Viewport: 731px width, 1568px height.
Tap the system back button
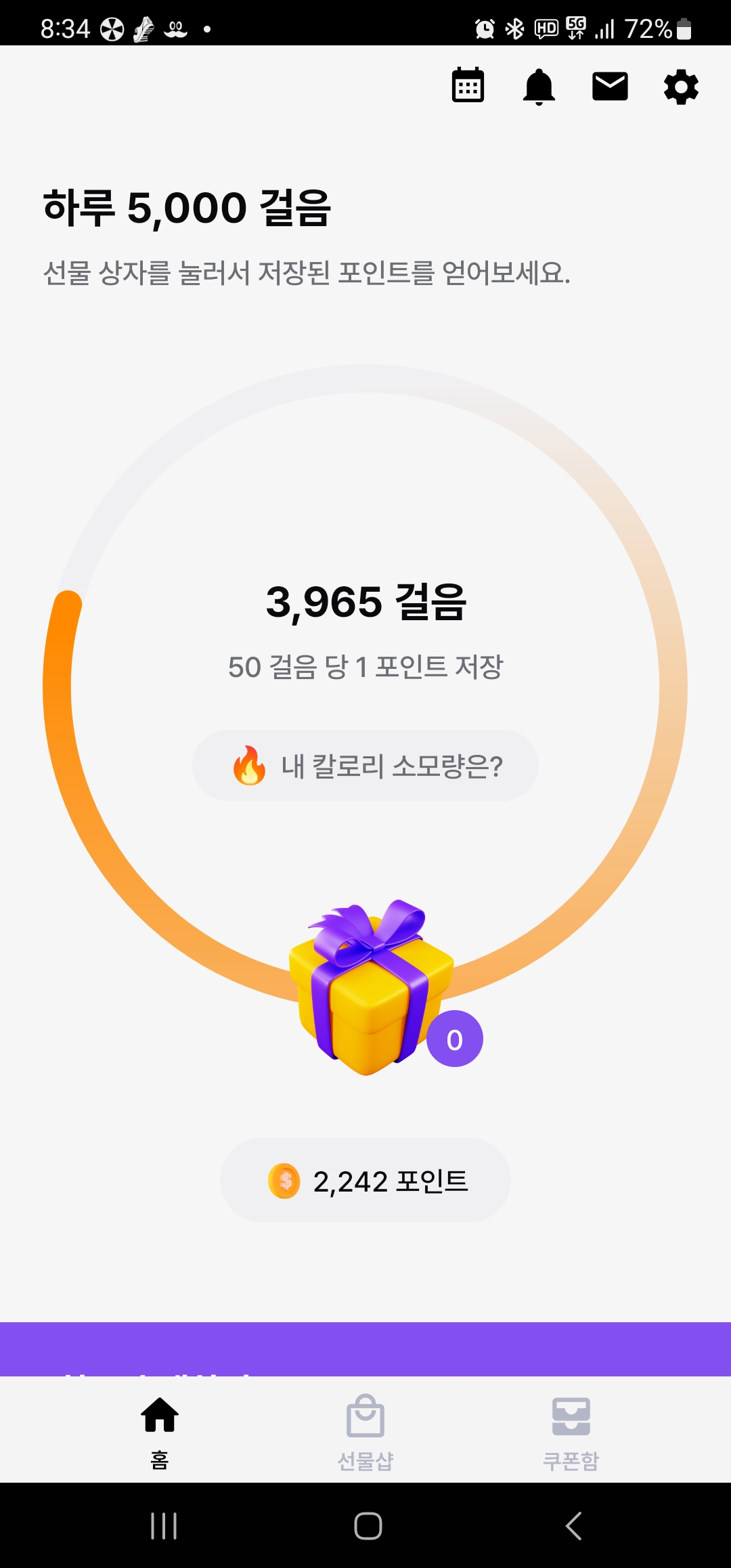click(x=573, y=1526)
